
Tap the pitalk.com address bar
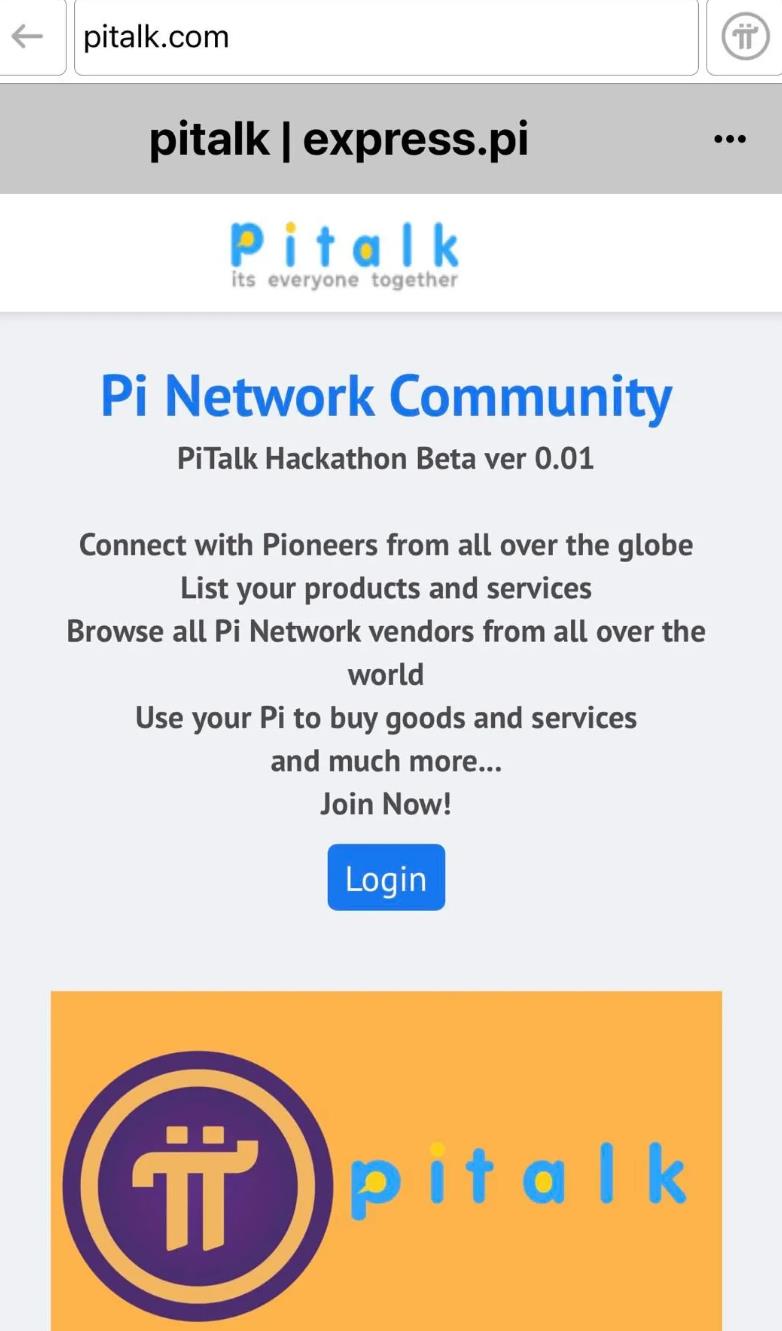click(386, 37)
